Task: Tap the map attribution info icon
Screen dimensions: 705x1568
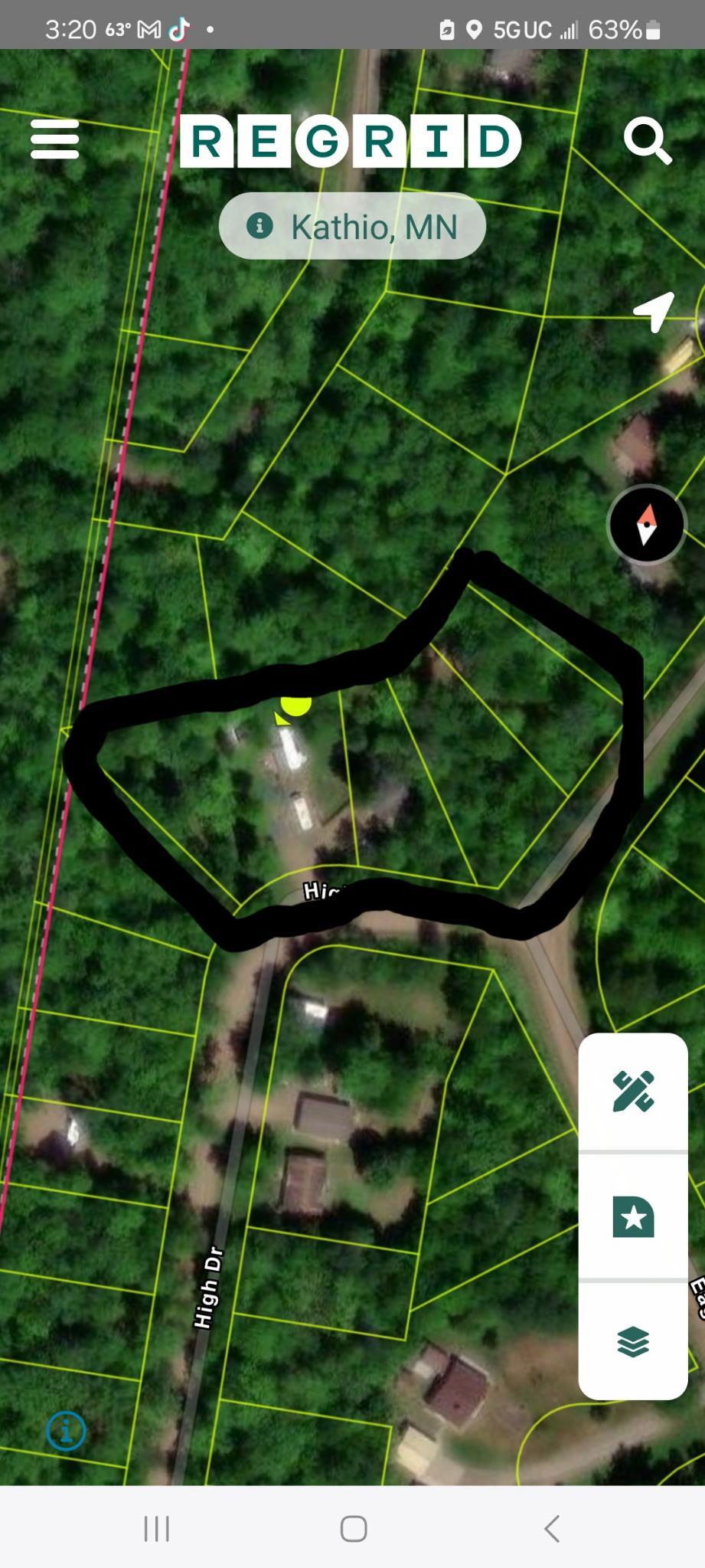Action: (x=66, y=1430)
